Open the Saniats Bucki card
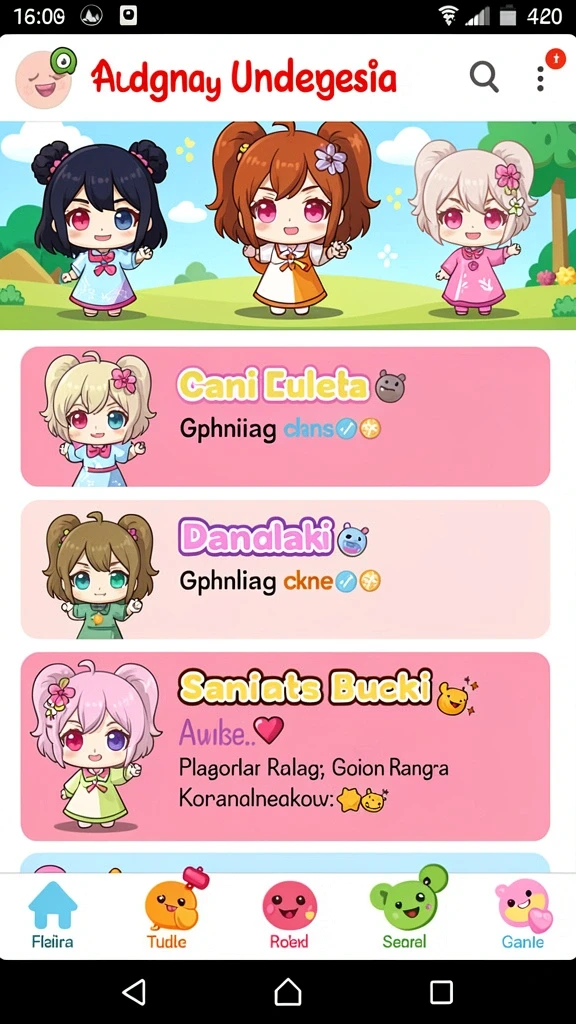Screen dimensions: 576x1024 pyautogui.click(x=285, y=746)
